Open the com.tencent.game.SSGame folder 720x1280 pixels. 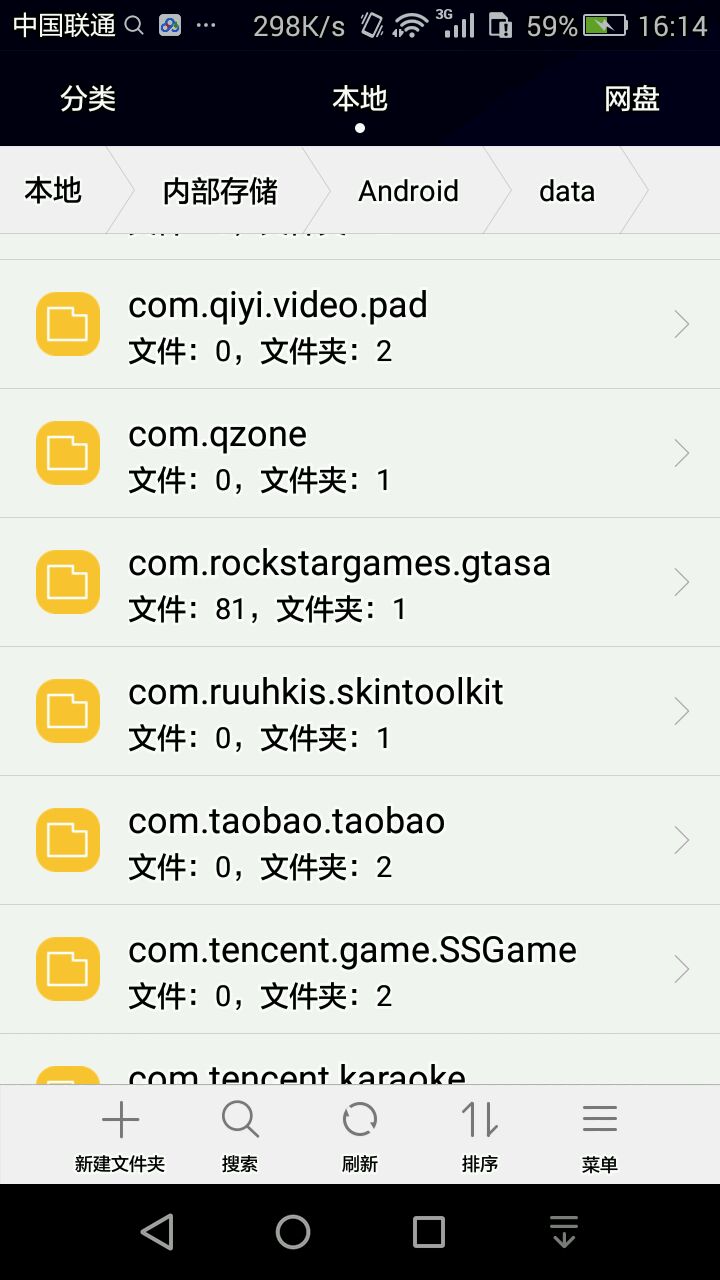pyautogui.click(x=360, y=969)
